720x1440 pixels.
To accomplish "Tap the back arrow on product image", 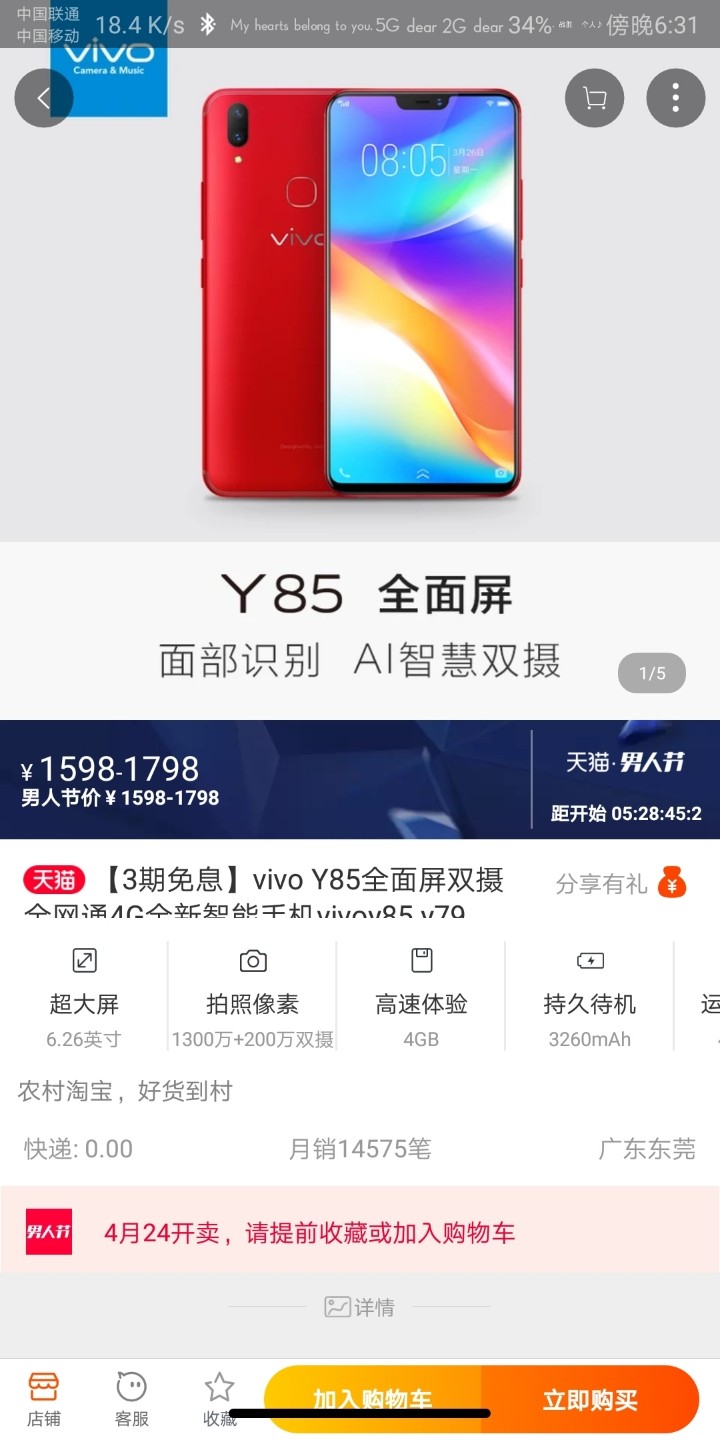I will point(42,97).
